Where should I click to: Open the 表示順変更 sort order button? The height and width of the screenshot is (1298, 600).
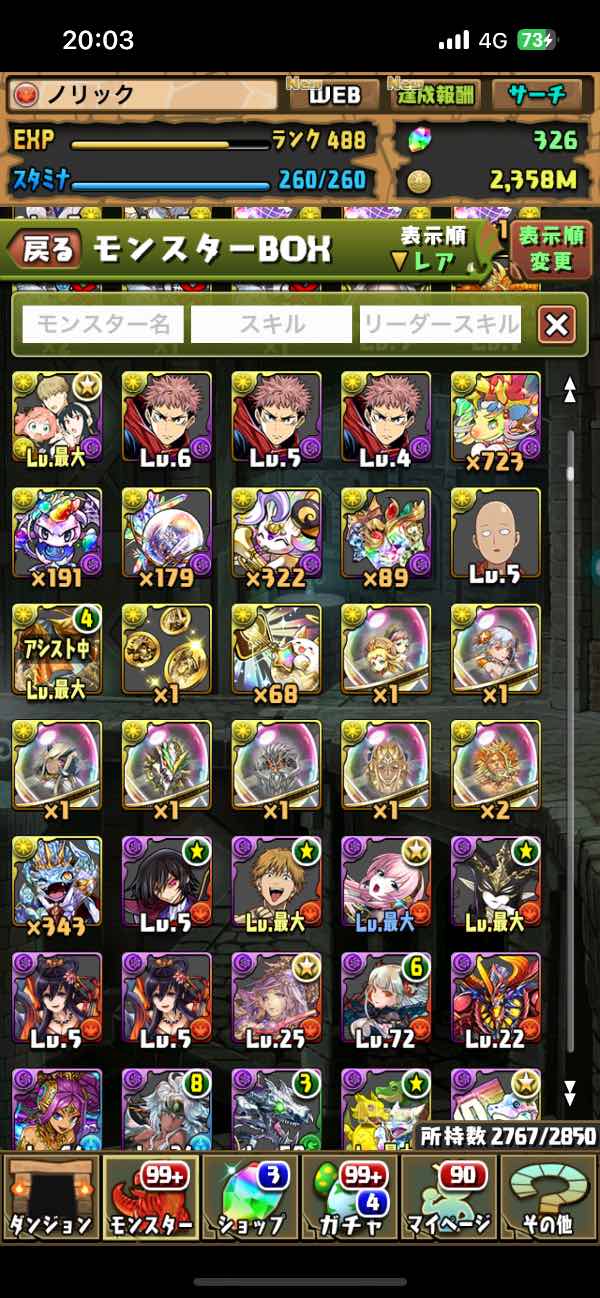[551, 250]
